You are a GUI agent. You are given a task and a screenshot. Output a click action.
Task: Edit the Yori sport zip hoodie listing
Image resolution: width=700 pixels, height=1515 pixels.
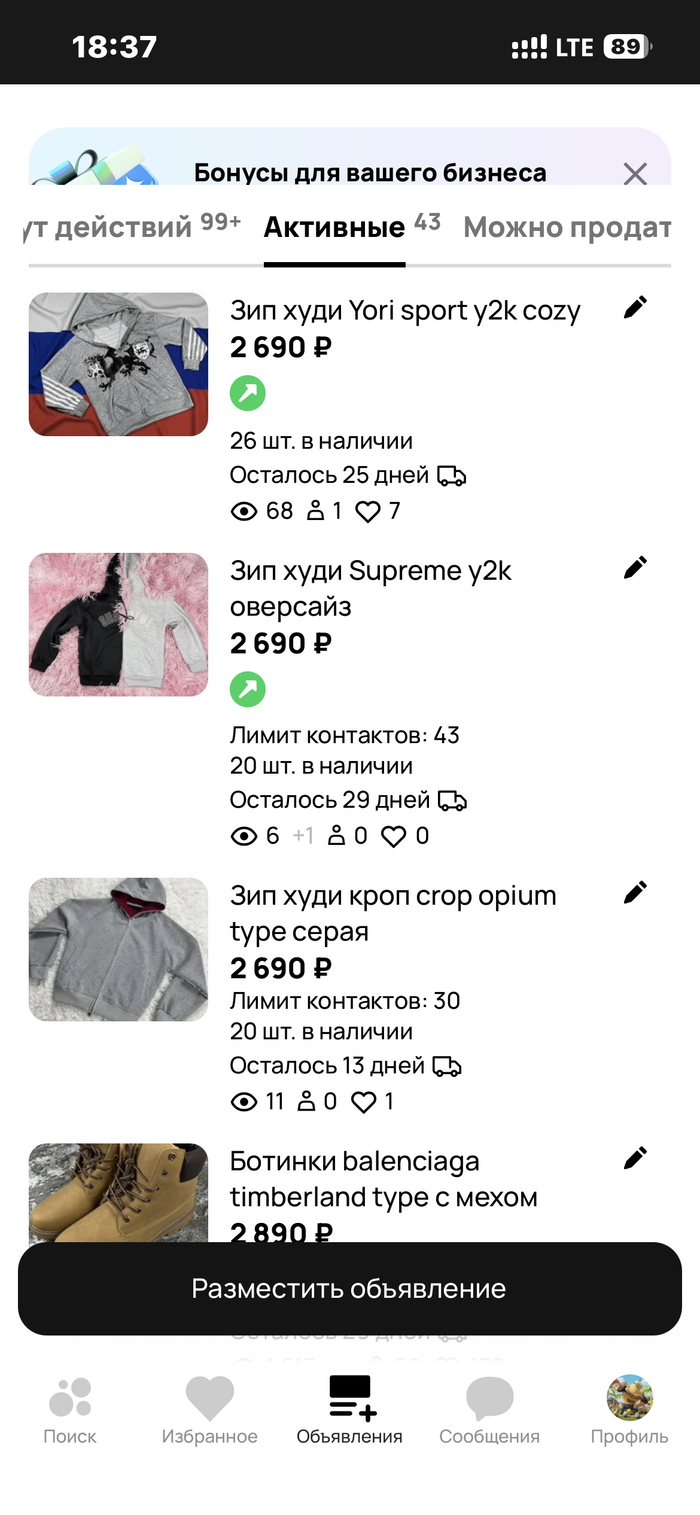[635, 308]
